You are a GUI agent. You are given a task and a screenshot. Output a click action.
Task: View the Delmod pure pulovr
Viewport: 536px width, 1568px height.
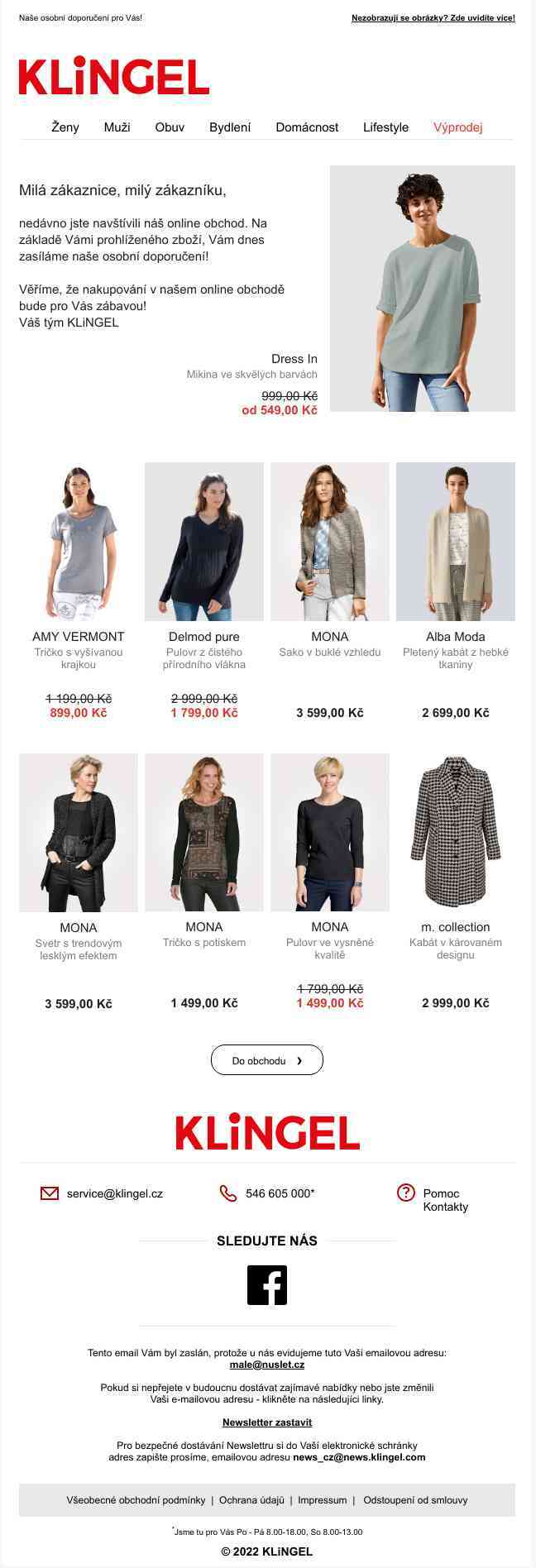click(x=204, y=542)
